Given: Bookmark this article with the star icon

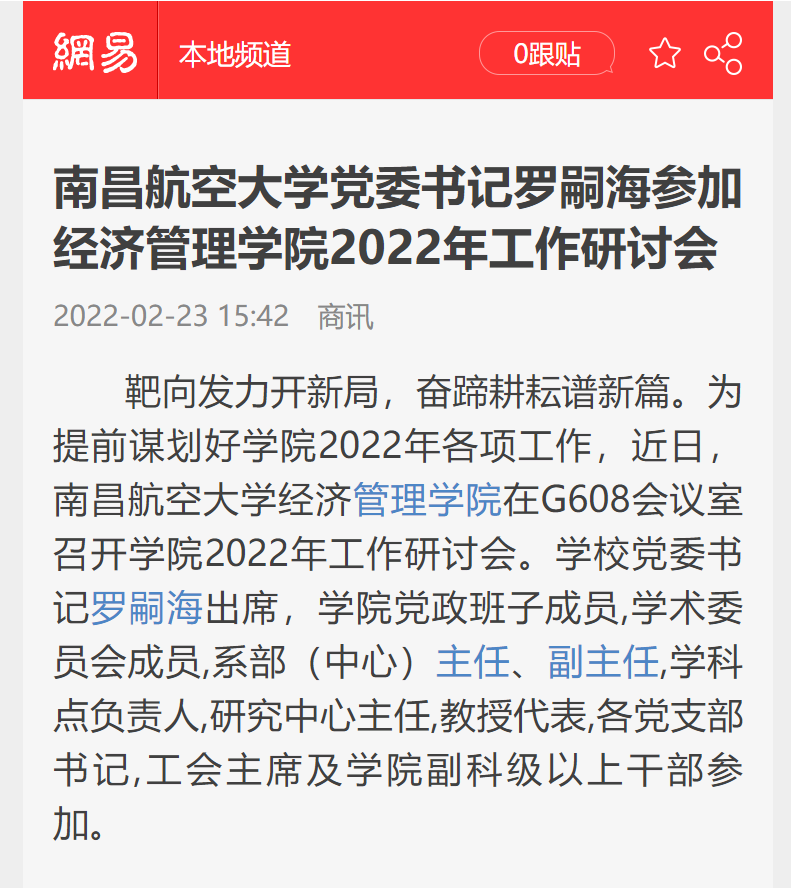Looking at the screenshot, I should point(664,54).
